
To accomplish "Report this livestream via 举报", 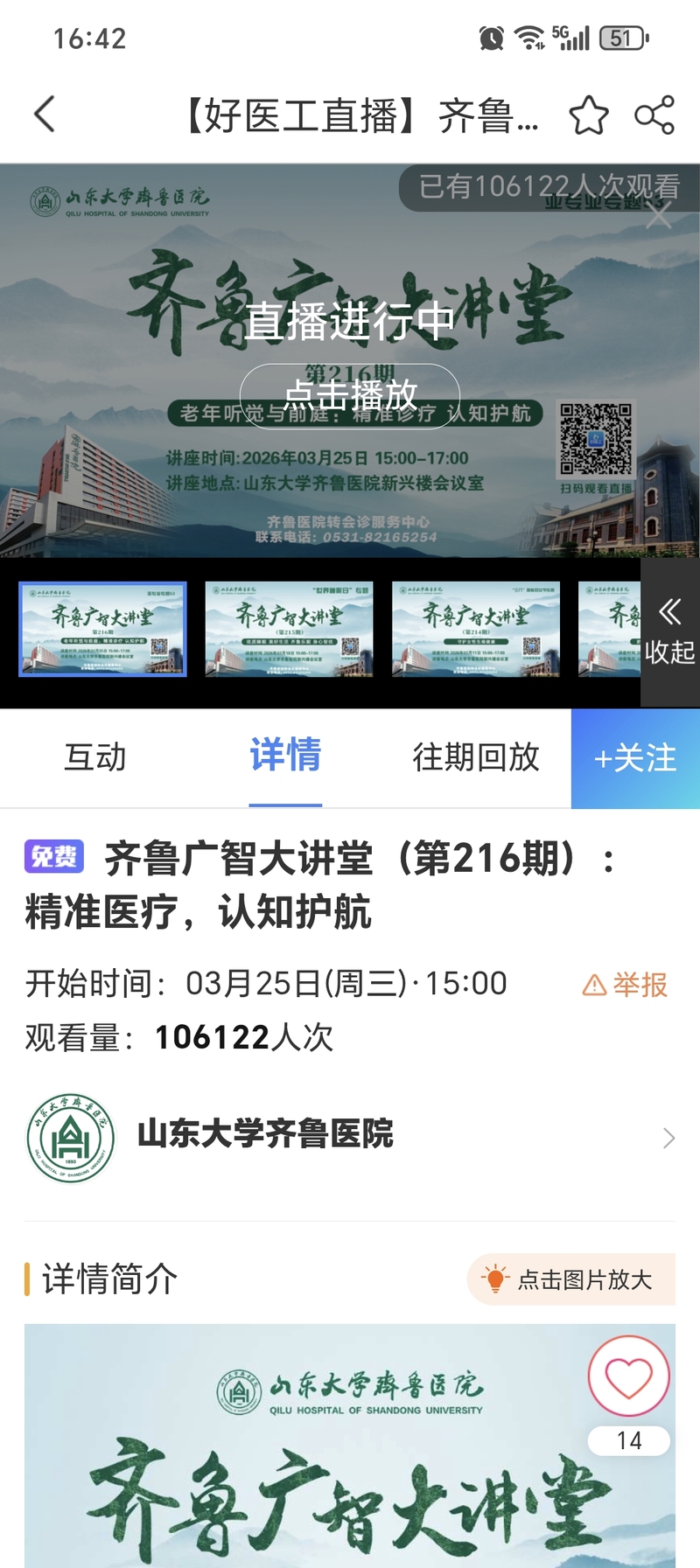I will coord(626,986).
